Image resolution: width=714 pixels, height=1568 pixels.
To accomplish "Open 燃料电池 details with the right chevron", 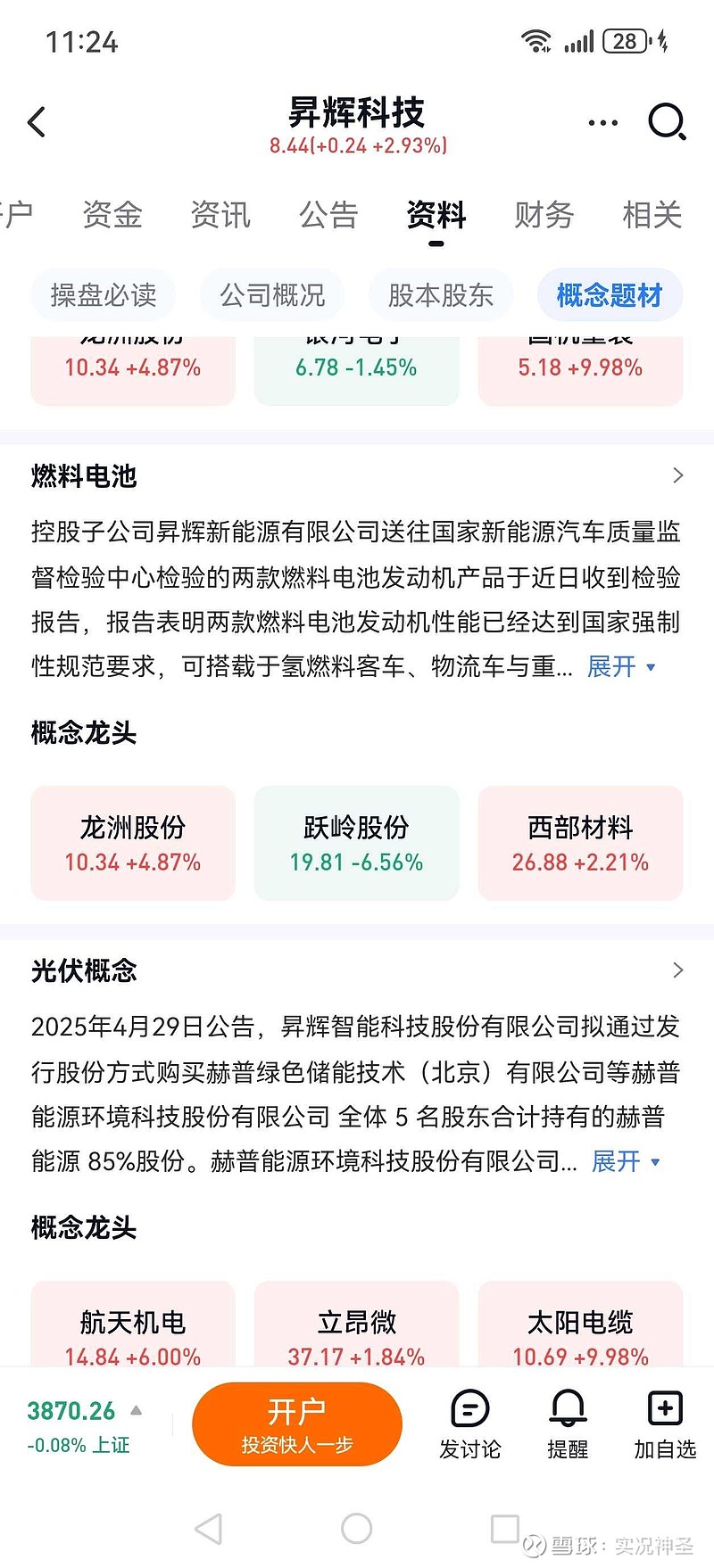I will click(x=677, y=475).
